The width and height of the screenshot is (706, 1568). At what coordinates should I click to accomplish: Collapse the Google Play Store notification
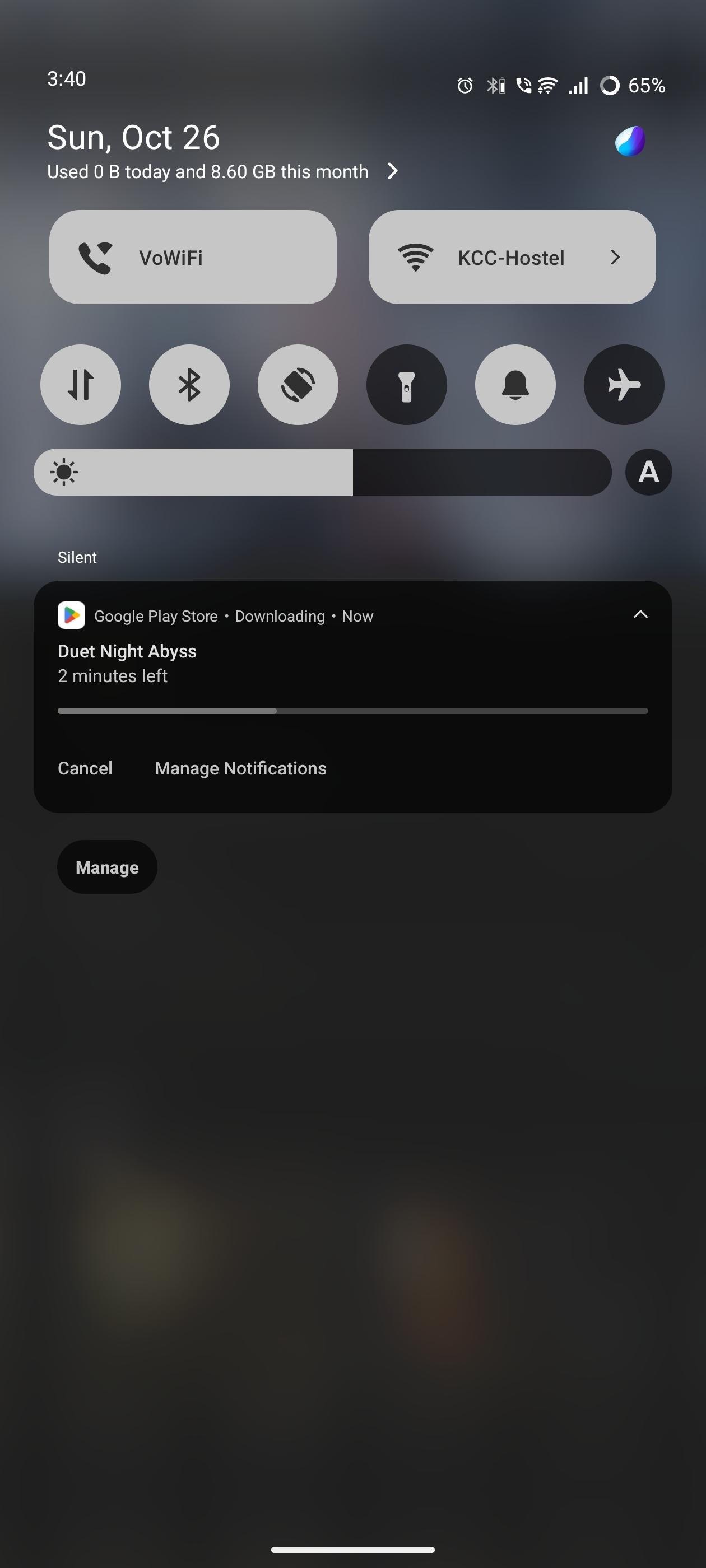(x=640, y=615)
